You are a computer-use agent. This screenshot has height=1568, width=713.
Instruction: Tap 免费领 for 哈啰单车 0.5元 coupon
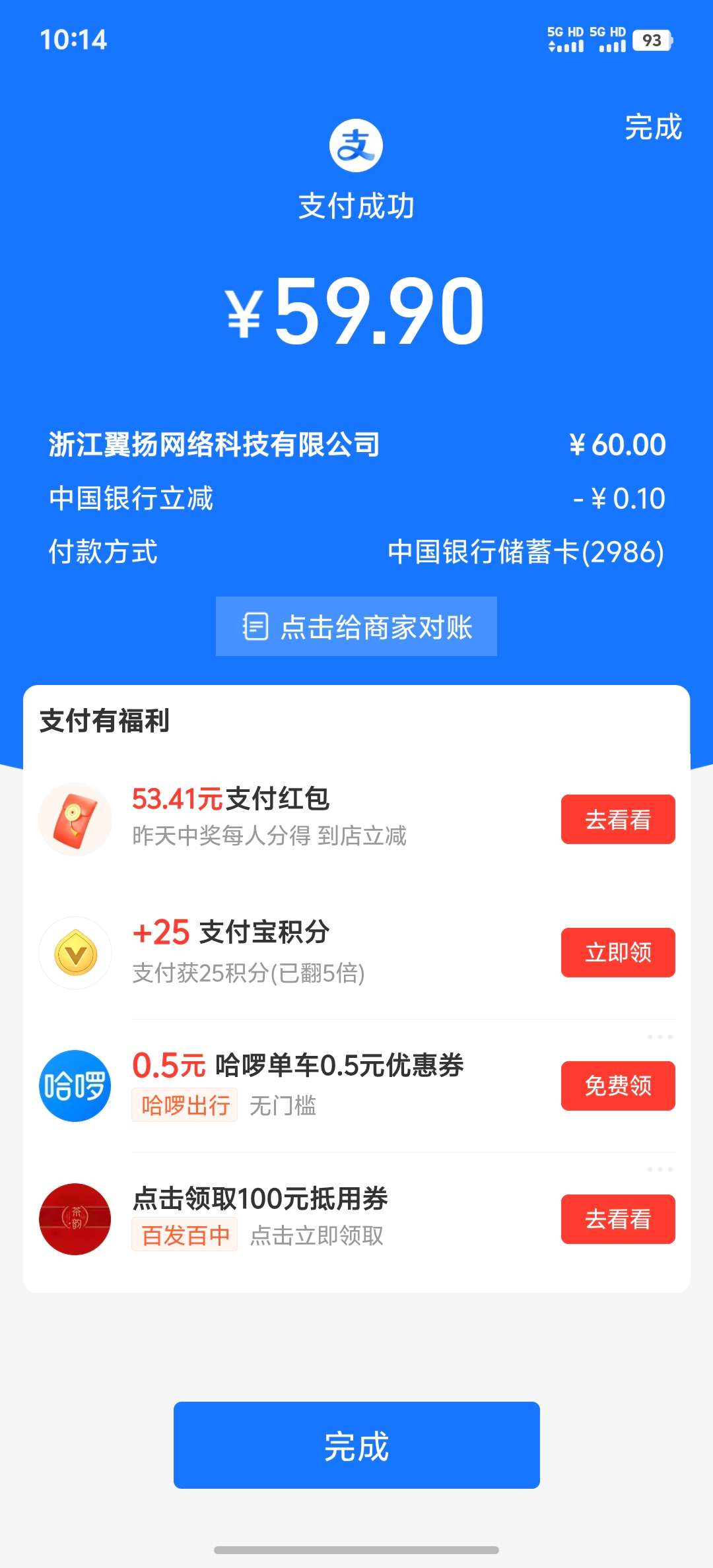pos(618,1086)
